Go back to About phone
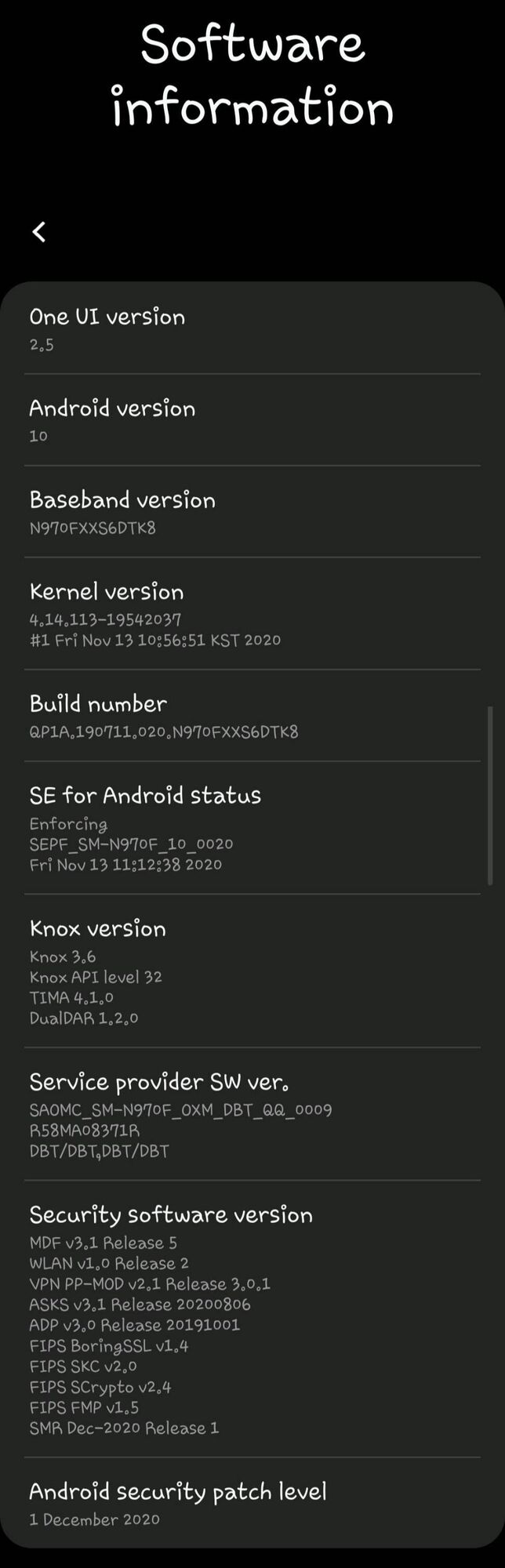Image resolution: width=505 pixels, height=1568 pixels. (x=39, y=231)
